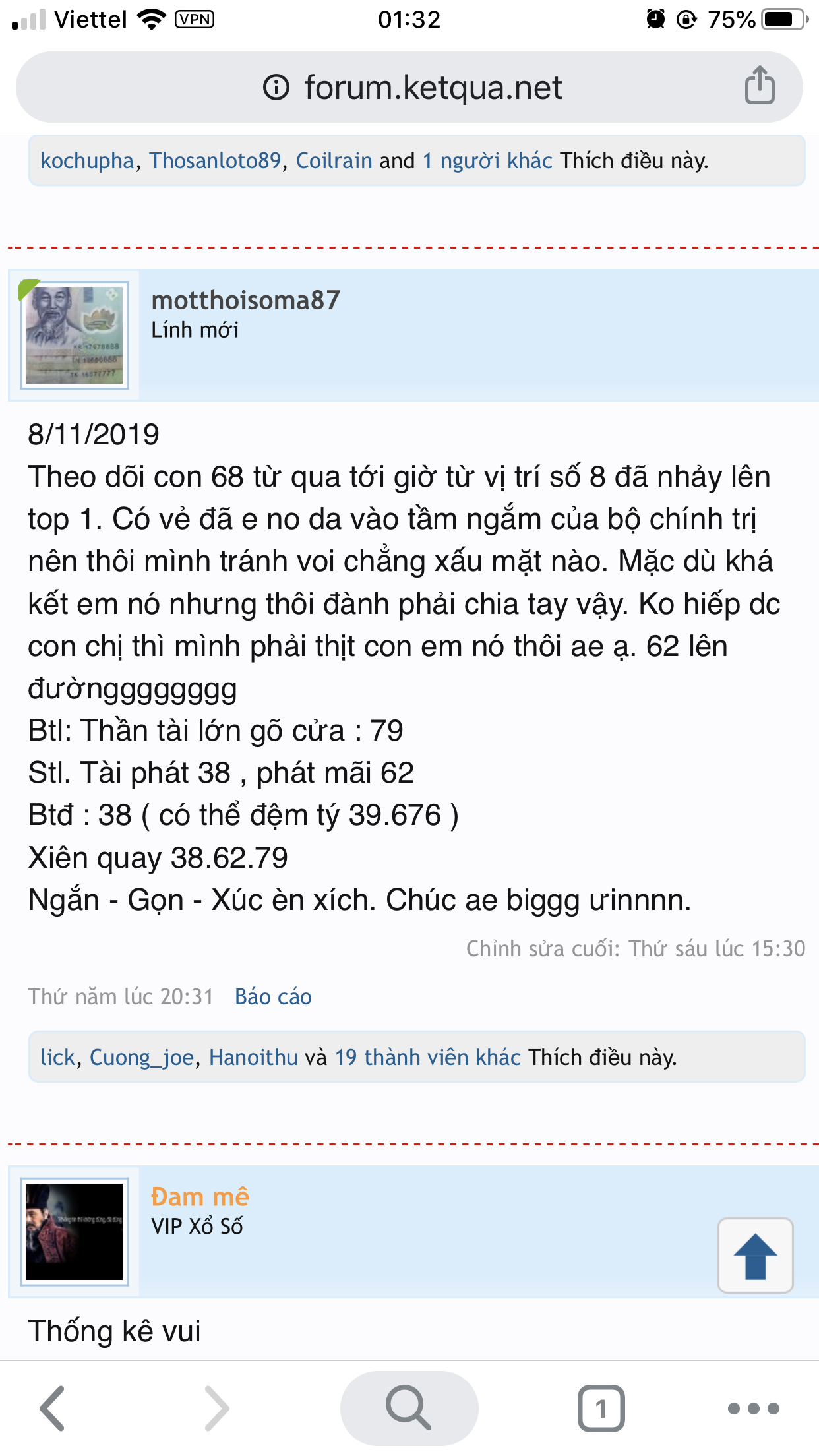Open kochupha's profile link
Image resolution: width=819 pixels, height=1456 pixels.
[x=87, y=160]
